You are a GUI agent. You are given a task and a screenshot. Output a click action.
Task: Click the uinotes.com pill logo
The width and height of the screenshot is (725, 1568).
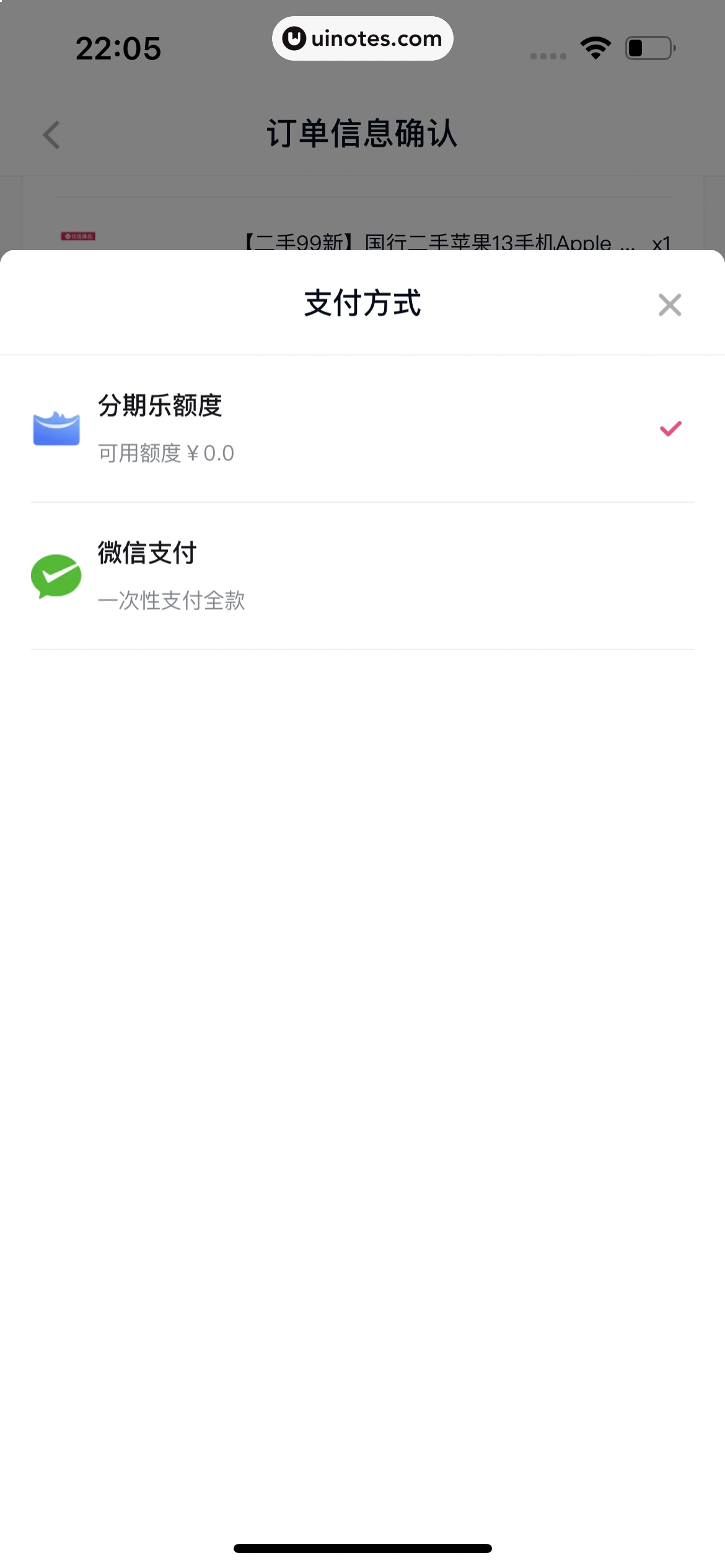click(362, 38)
